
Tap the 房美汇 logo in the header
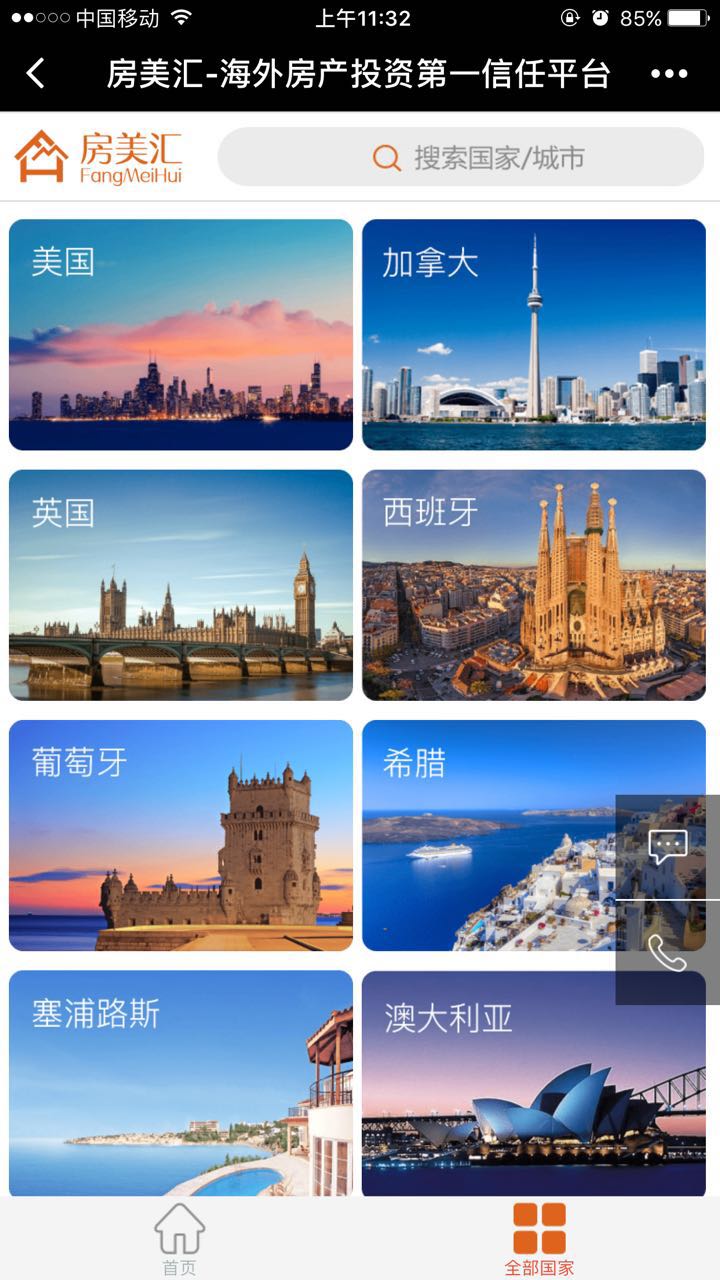(x=99, y=157)
